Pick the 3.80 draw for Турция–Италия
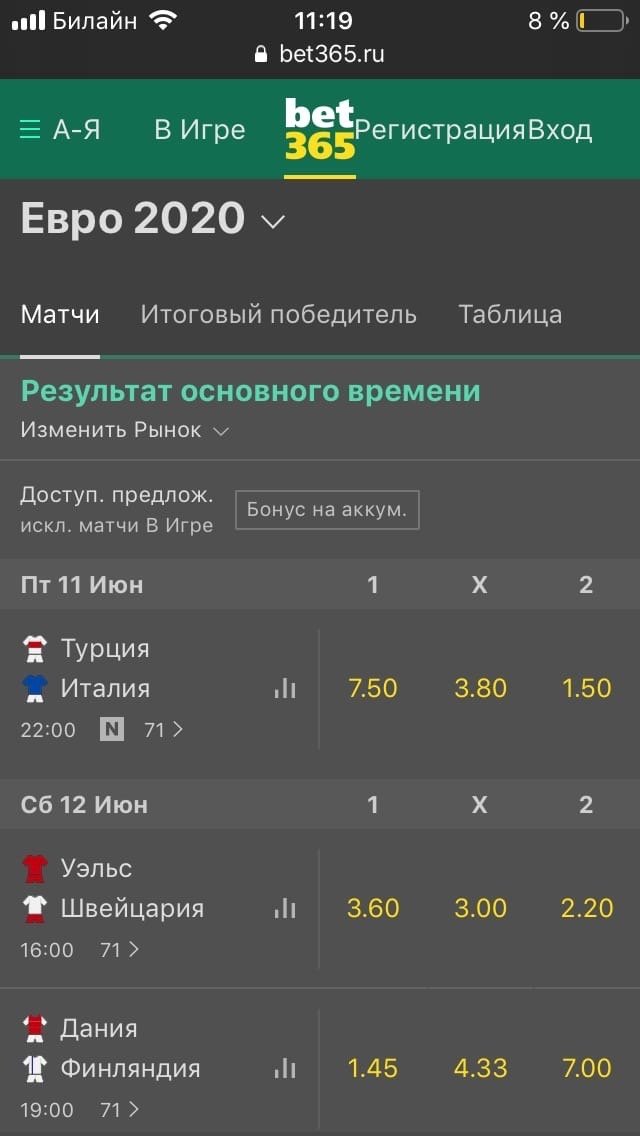This screenshot has height=1136, width=640. (480, 689)
